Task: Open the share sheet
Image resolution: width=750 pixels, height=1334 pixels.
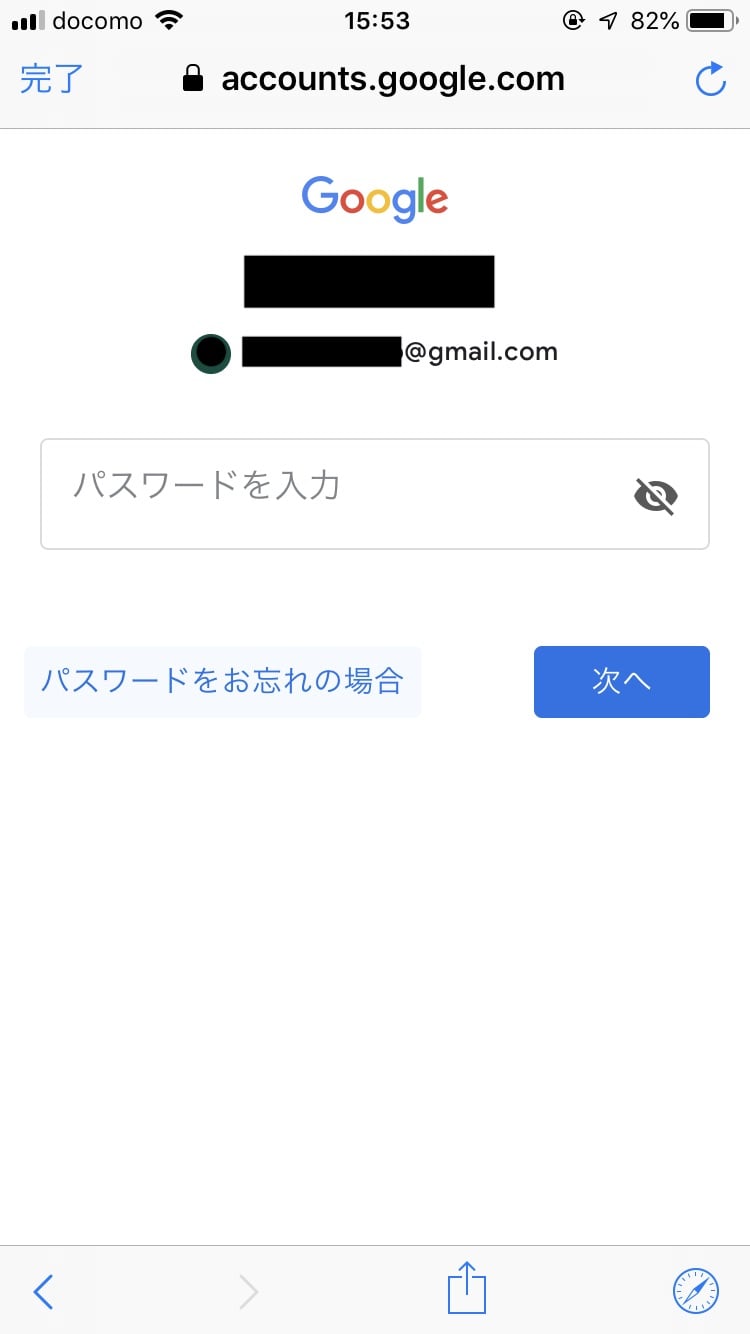Action: click(466, 1289)
